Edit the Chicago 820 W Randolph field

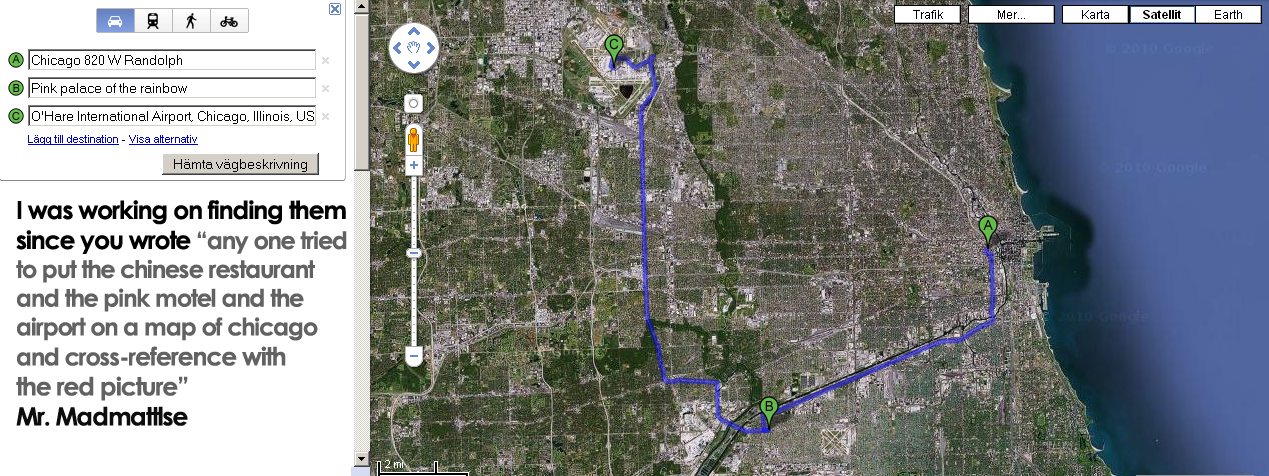pos(172,60)
